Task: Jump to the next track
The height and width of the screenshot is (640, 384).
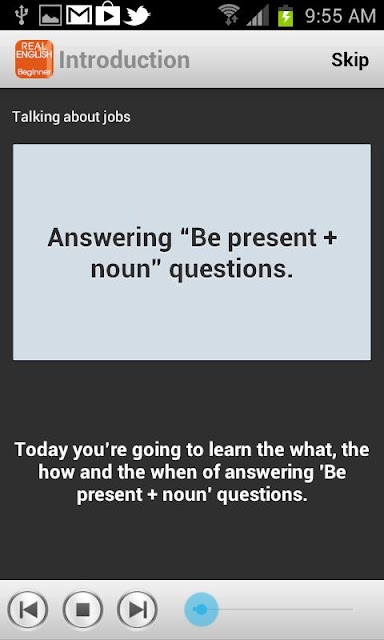Action: pos(138,610)
